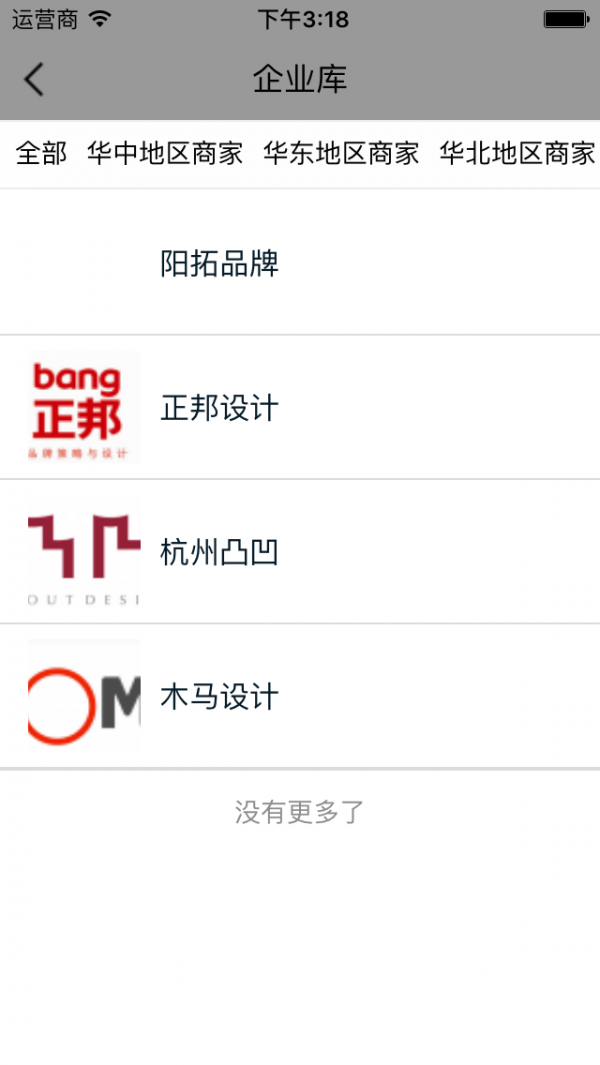Screen dimensions: 600x1065
Task: Switch to the 华东地区商家 tab
Action: [341, 154]
